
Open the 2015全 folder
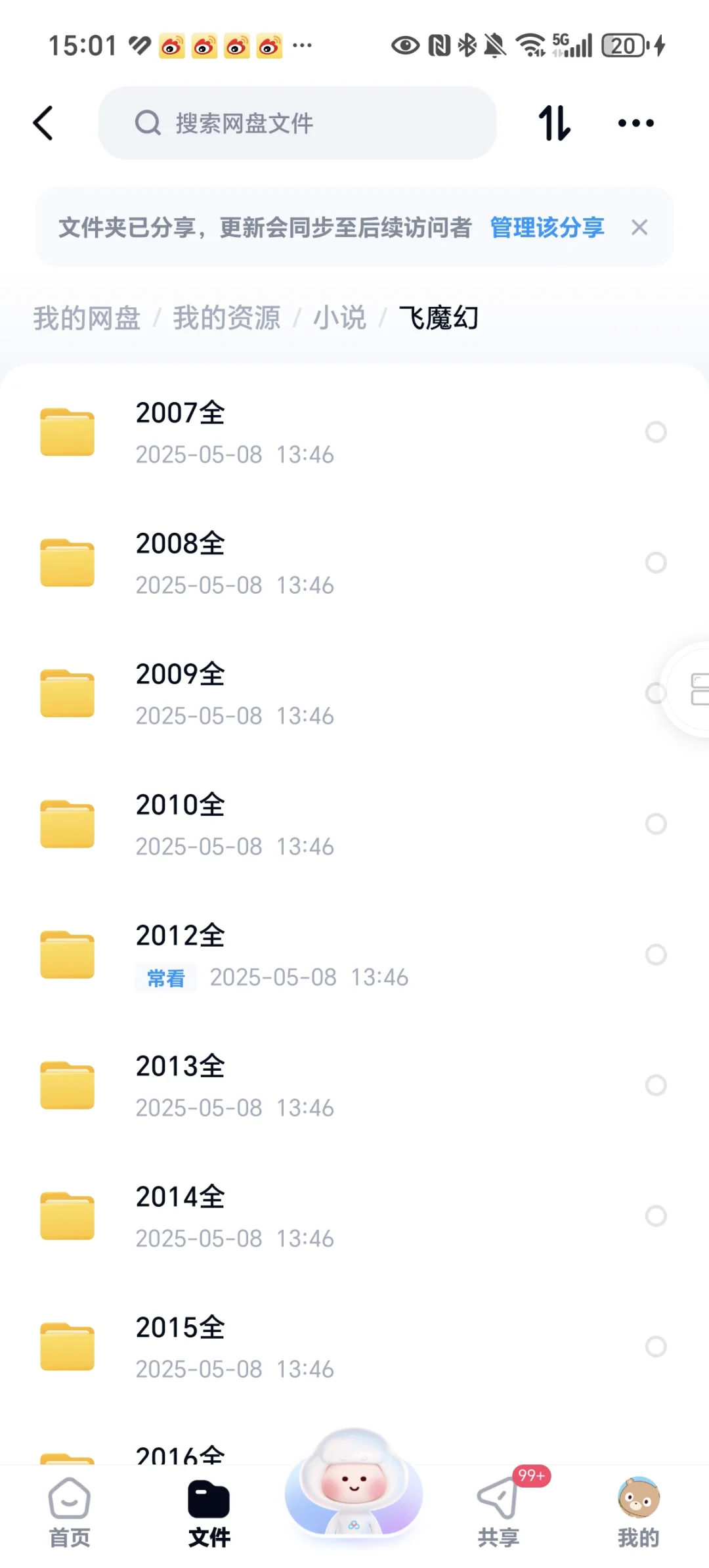pos(354,1347)
